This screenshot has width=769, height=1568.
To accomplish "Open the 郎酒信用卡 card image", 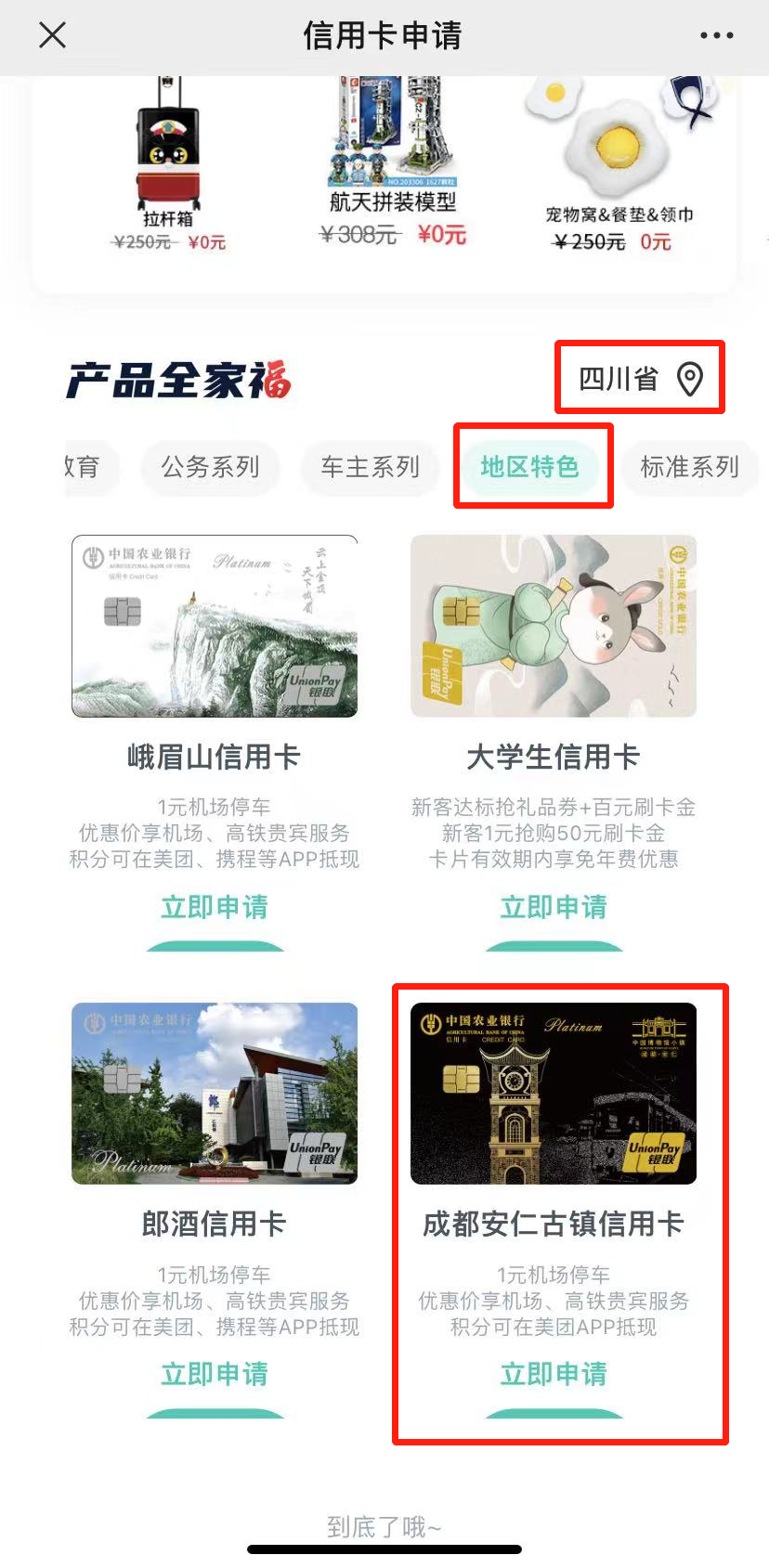I will click(x=215, y=1093).
